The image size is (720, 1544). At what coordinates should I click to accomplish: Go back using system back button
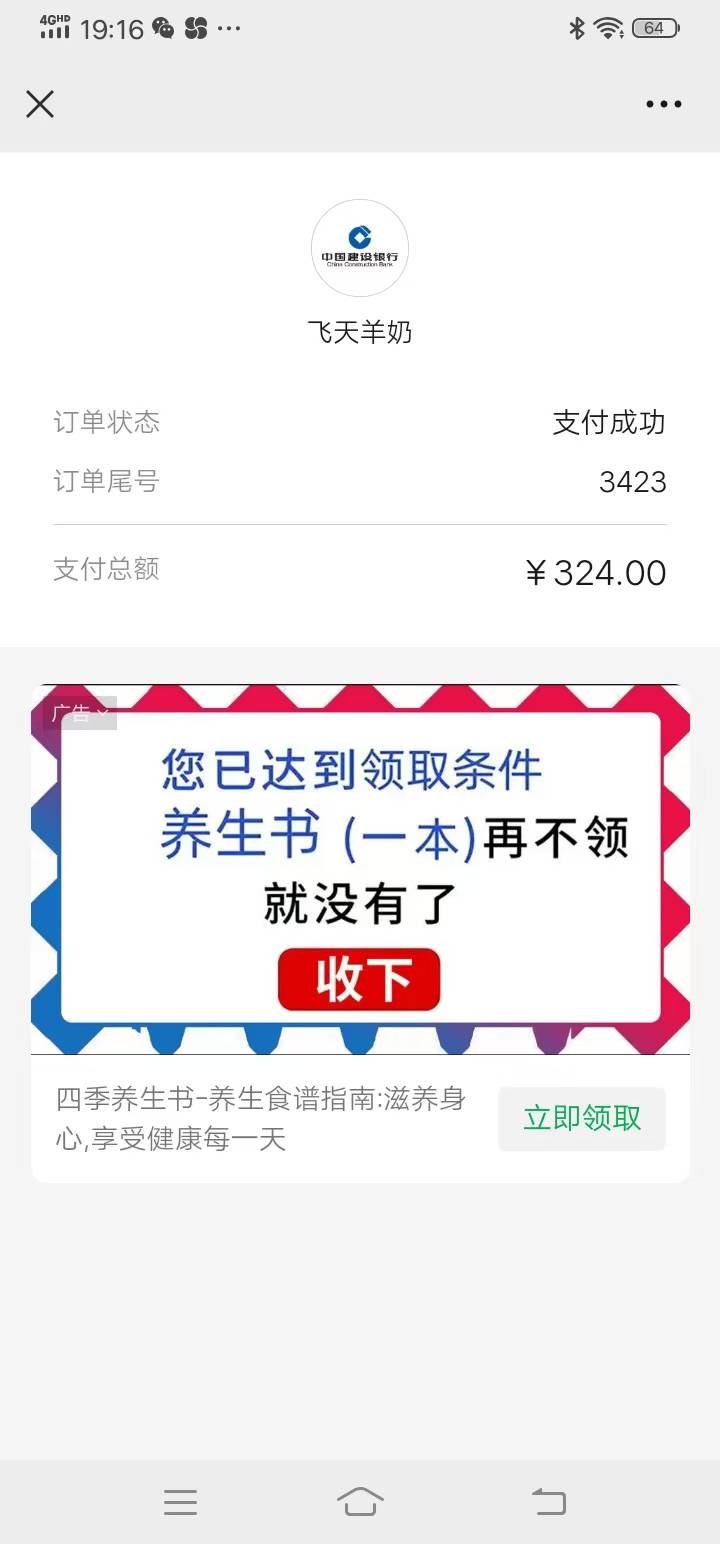tap(548, 1501)
